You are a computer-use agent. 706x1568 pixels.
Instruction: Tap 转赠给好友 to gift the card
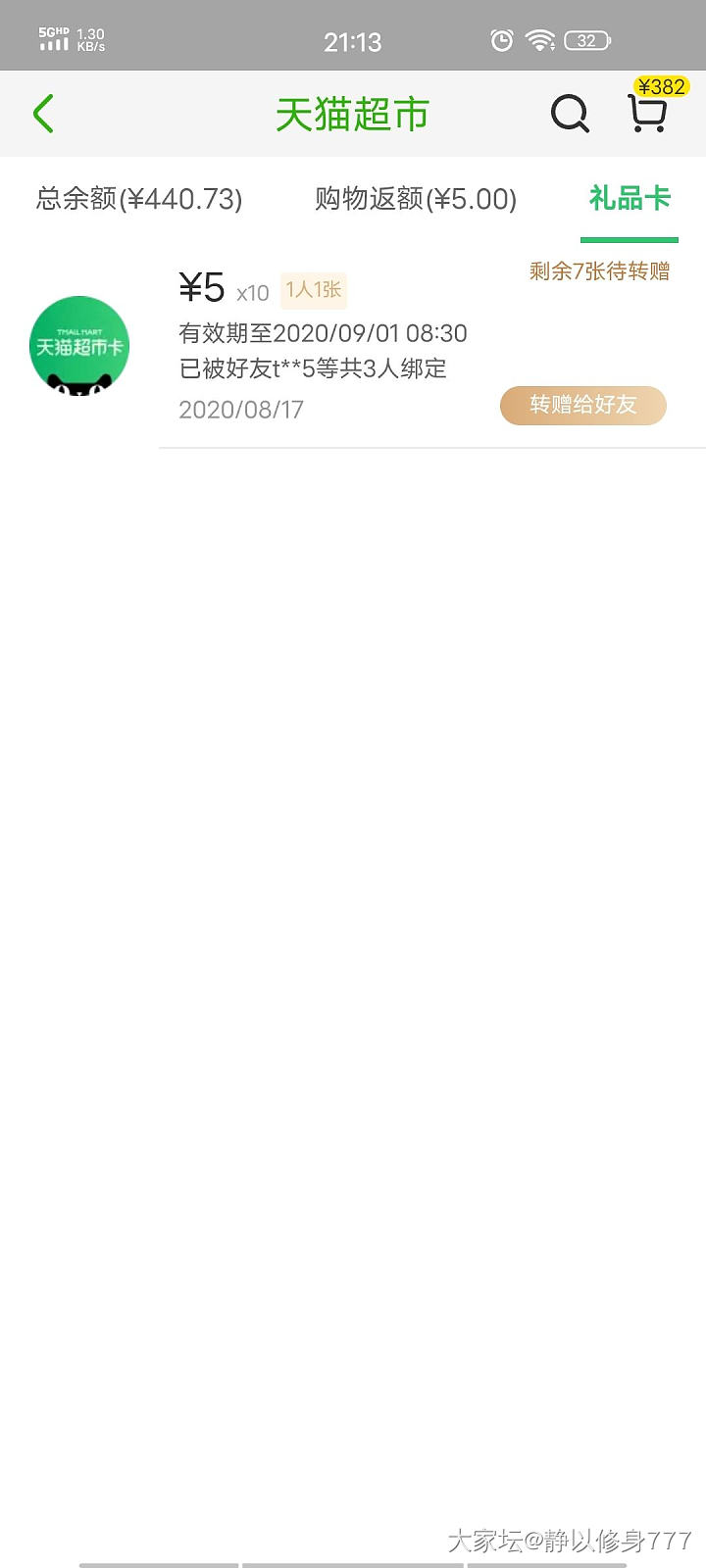tap(583, 405)
